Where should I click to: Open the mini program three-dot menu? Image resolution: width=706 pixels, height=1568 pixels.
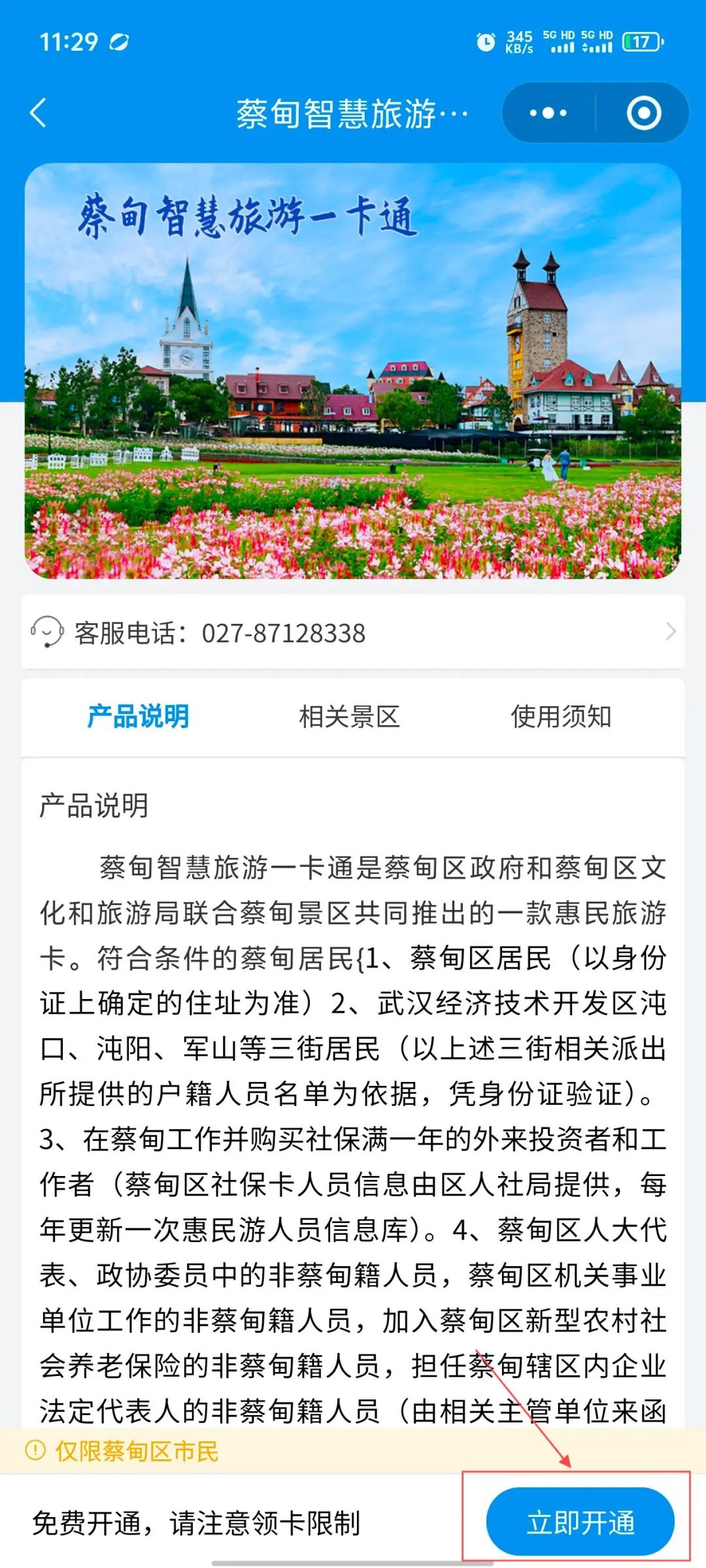[x=548, y=113]
